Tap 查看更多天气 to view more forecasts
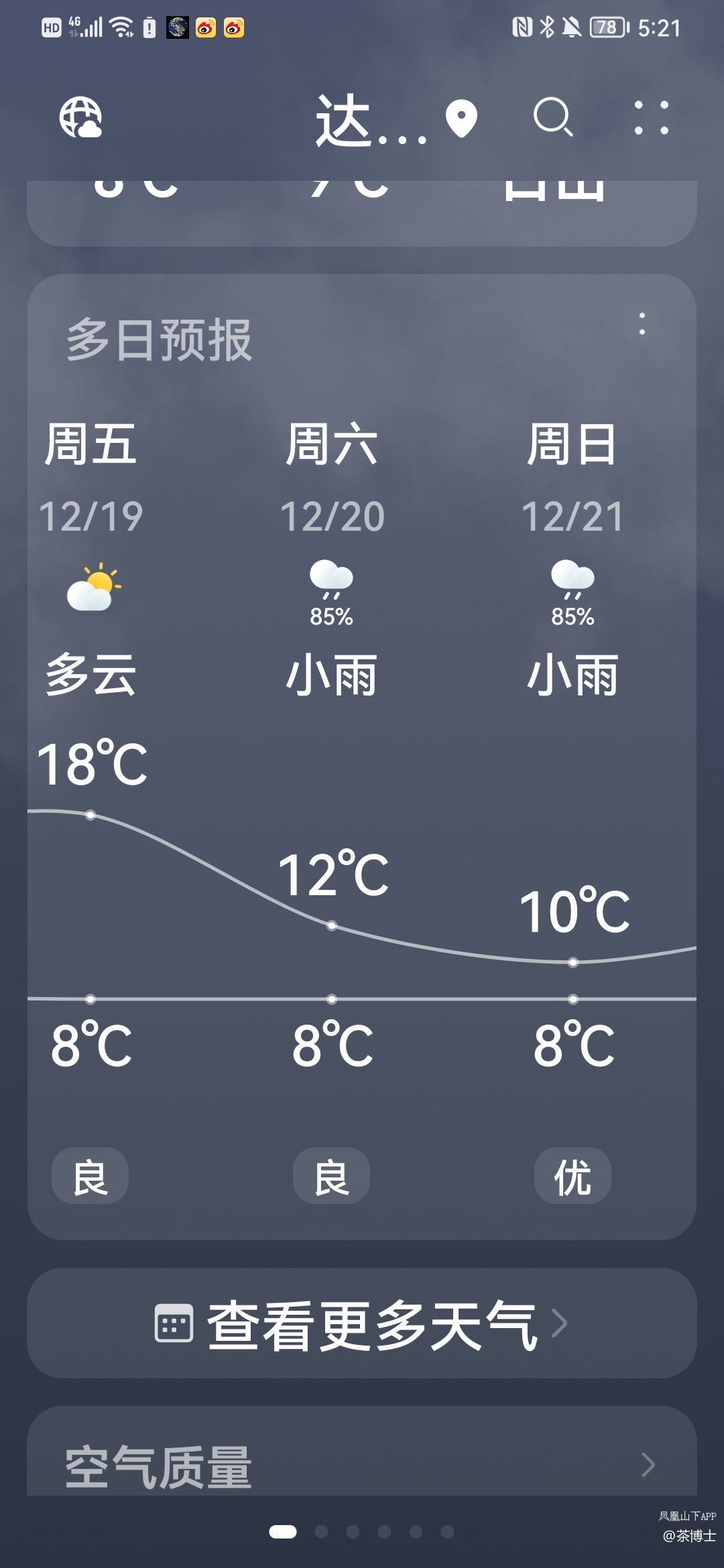The height and width of the screenshot is (1568, 724). pos(362,1324)
